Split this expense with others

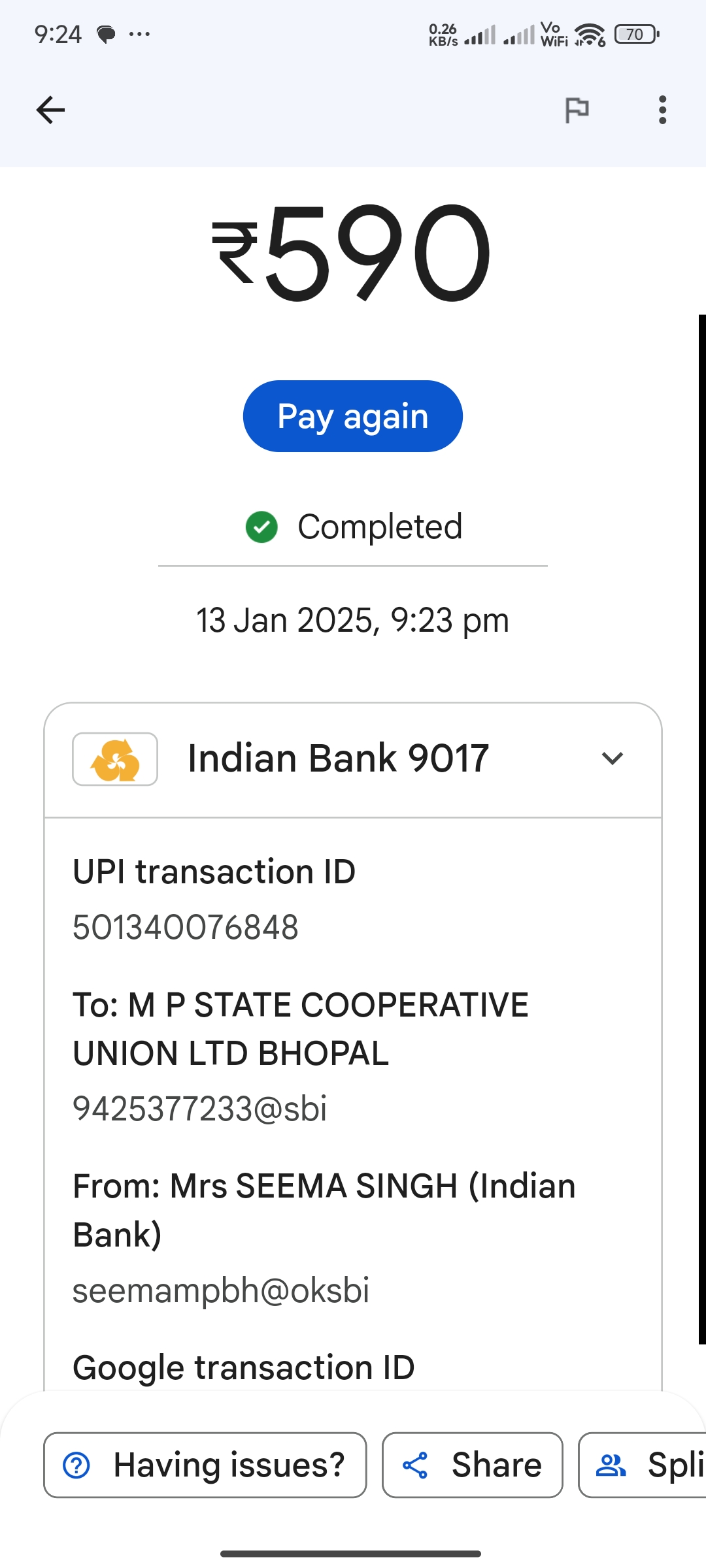(643, 1465)
